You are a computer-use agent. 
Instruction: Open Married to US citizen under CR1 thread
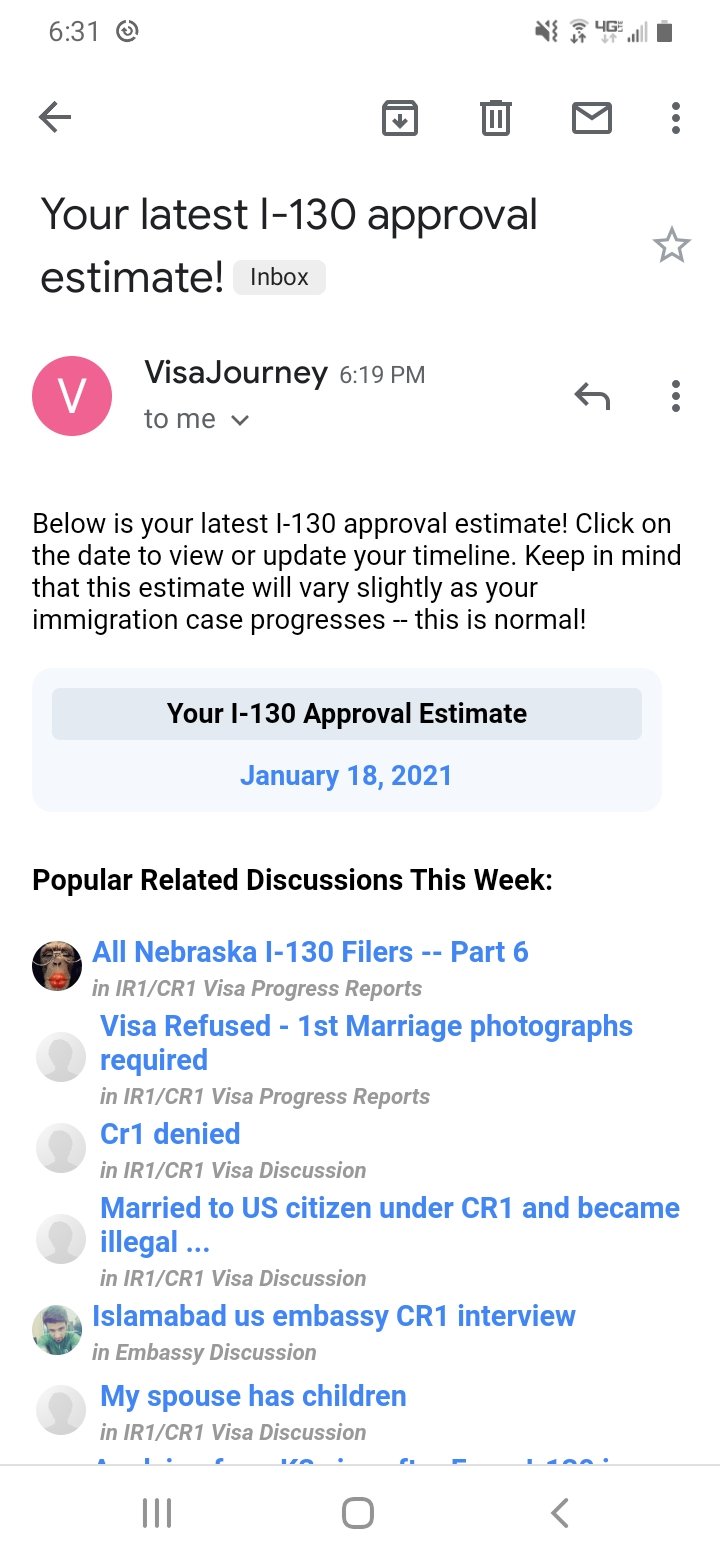coord(390,1225)
